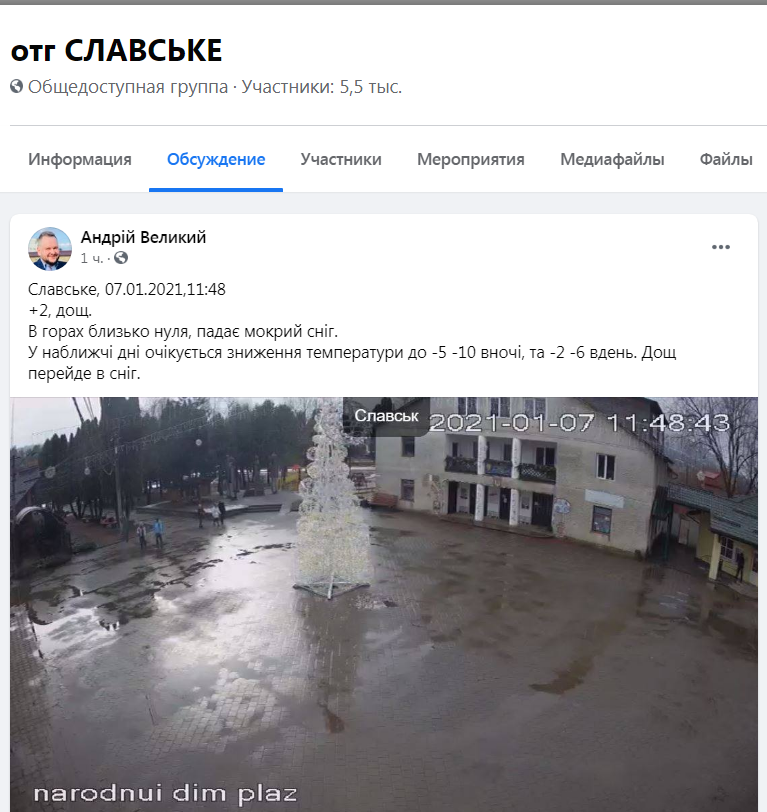Screen dimensions: 767x812
Task: Open the post's three-dot options menu
Action: coord(720,248)
